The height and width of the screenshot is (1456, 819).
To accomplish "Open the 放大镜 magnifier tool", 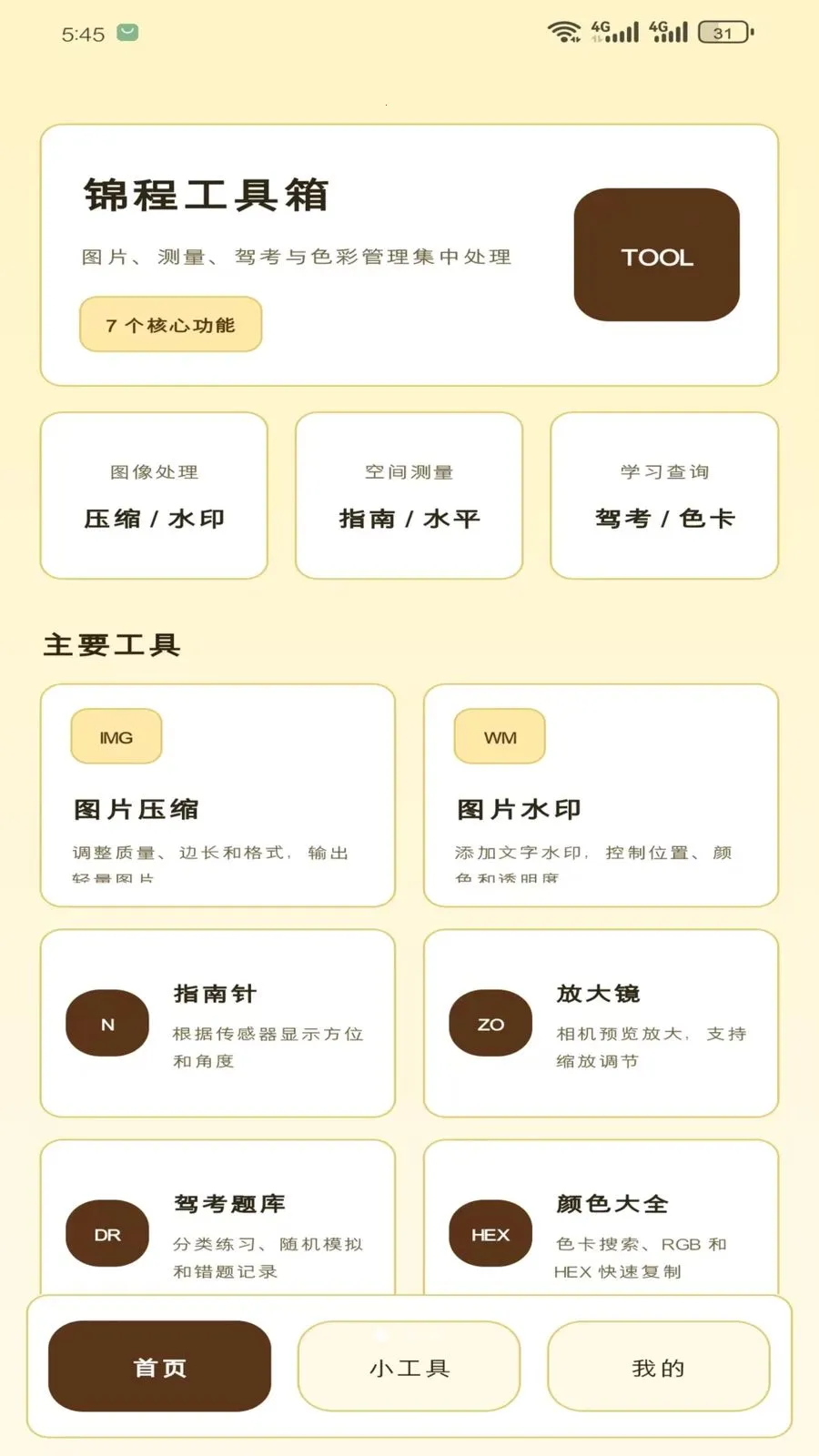I will click(601, 1023).
